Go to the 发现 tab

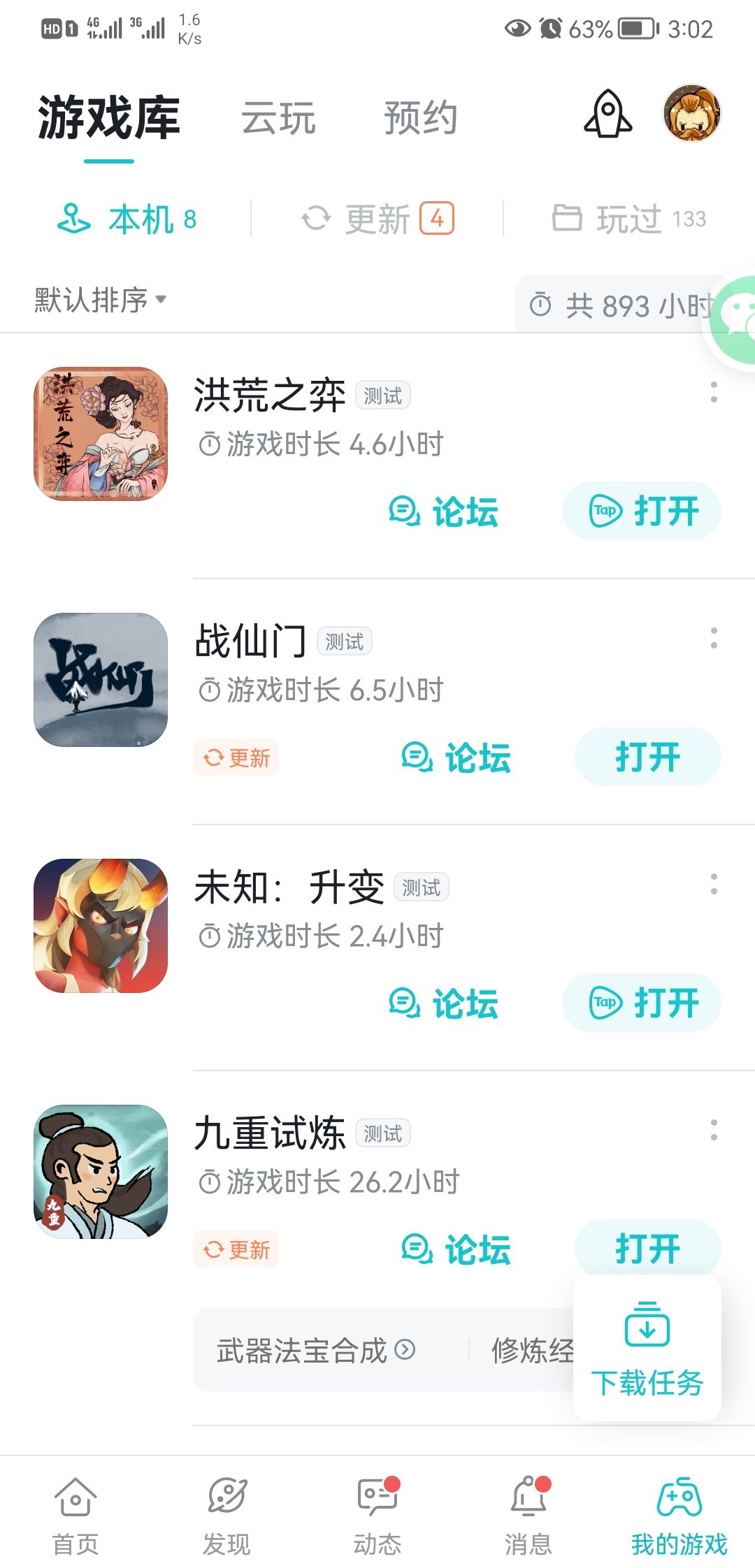tap(226, 1516)
